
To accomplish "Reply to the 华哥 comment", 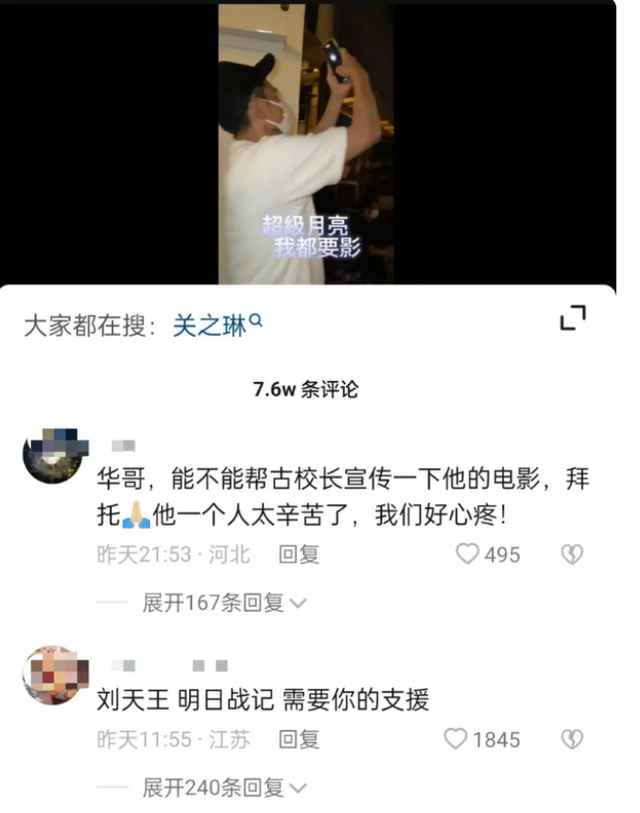I will (298, 554).
